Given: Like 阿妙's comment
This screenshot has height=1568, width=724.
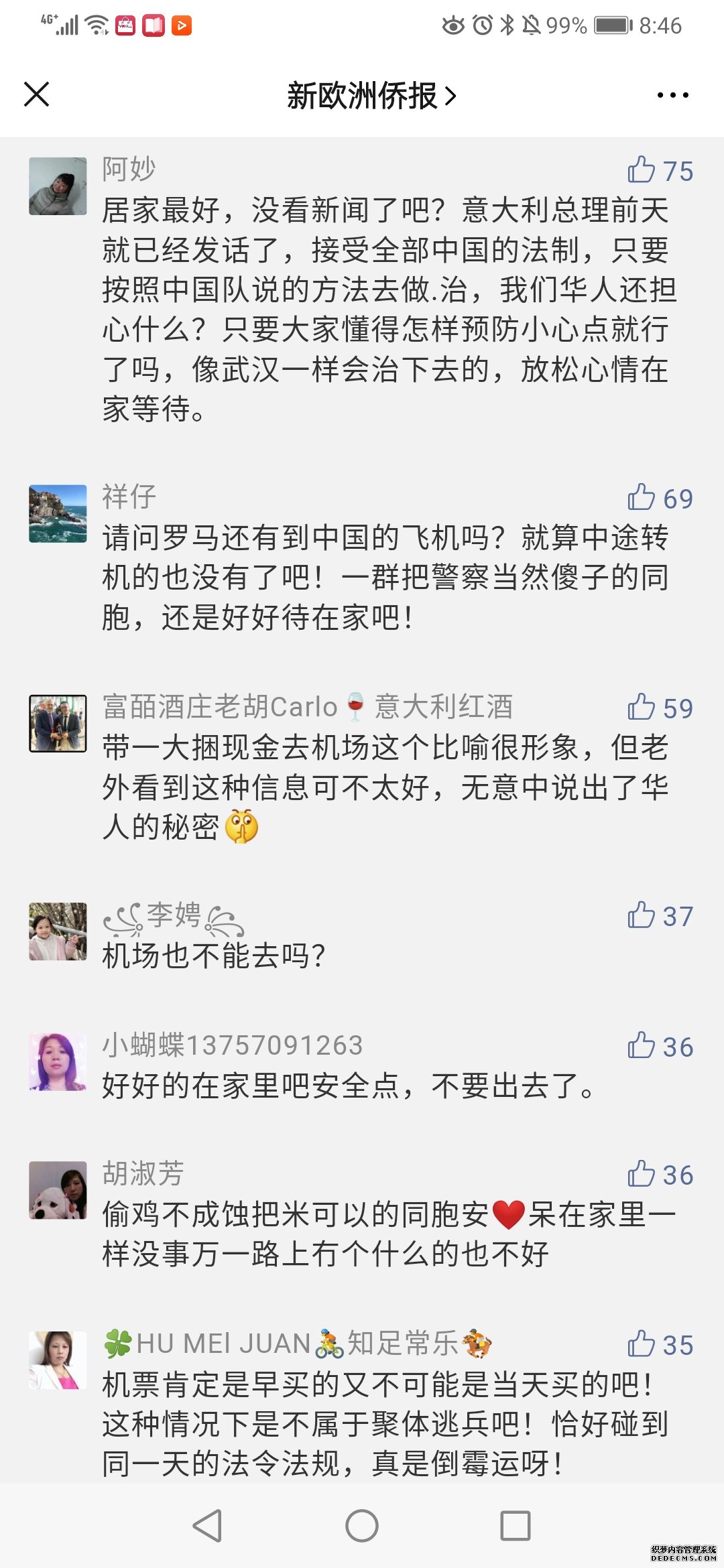Looking at the screenshot, I should (x=642, y=170).
